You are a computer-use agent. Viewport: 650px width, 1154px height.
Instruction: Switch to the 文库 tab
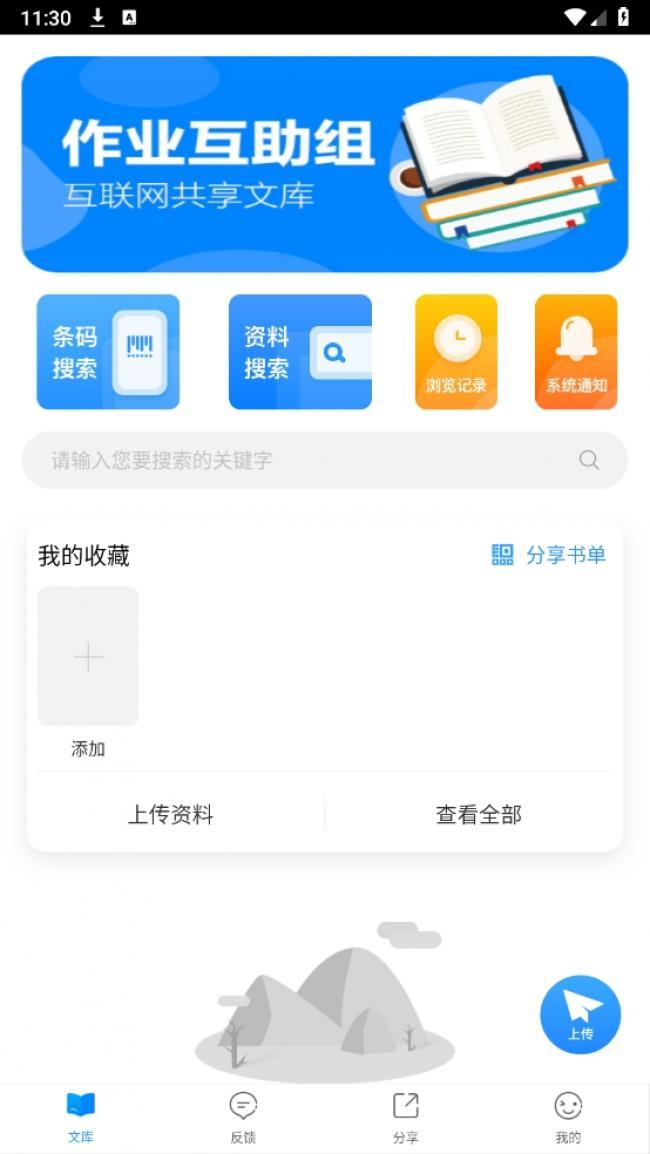point(81,1117)
